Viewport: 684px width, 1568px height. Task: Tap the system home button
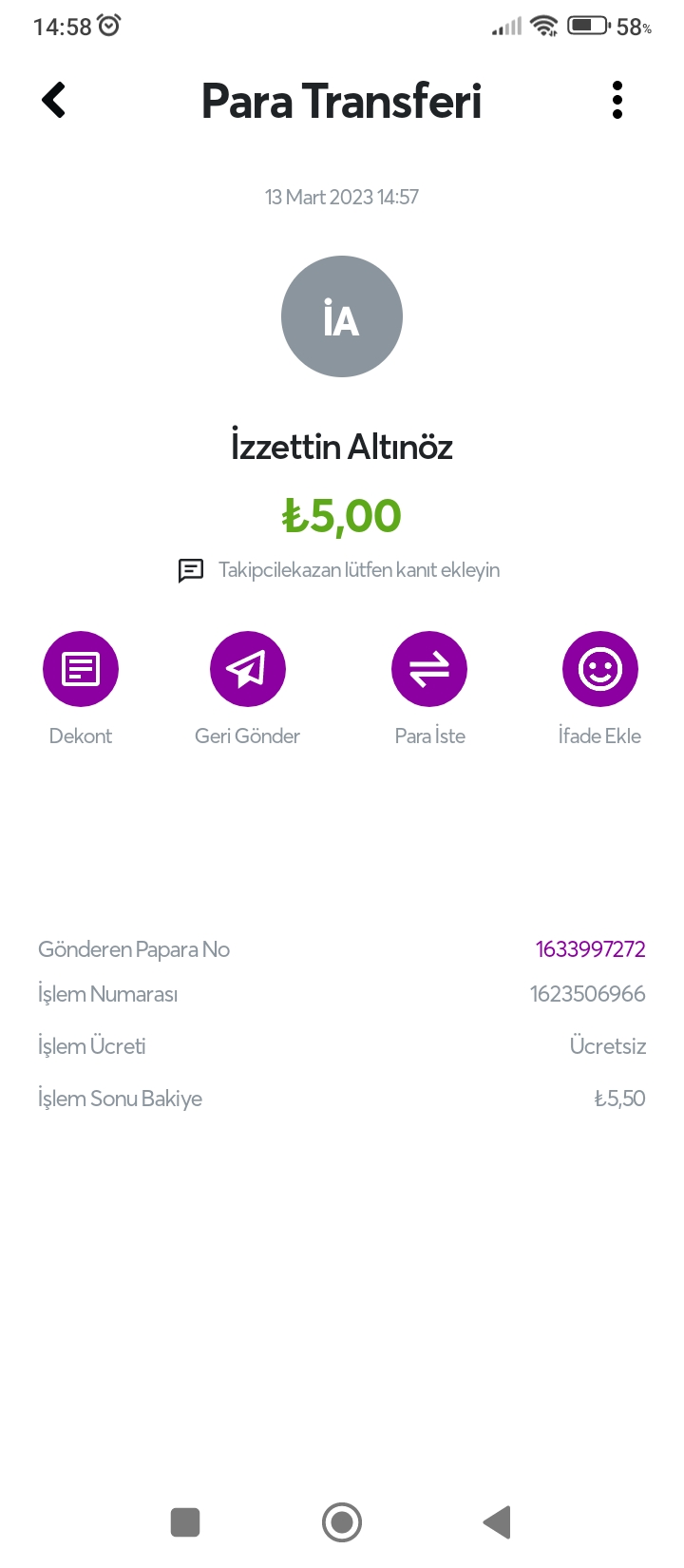(x=342, y=1521)
